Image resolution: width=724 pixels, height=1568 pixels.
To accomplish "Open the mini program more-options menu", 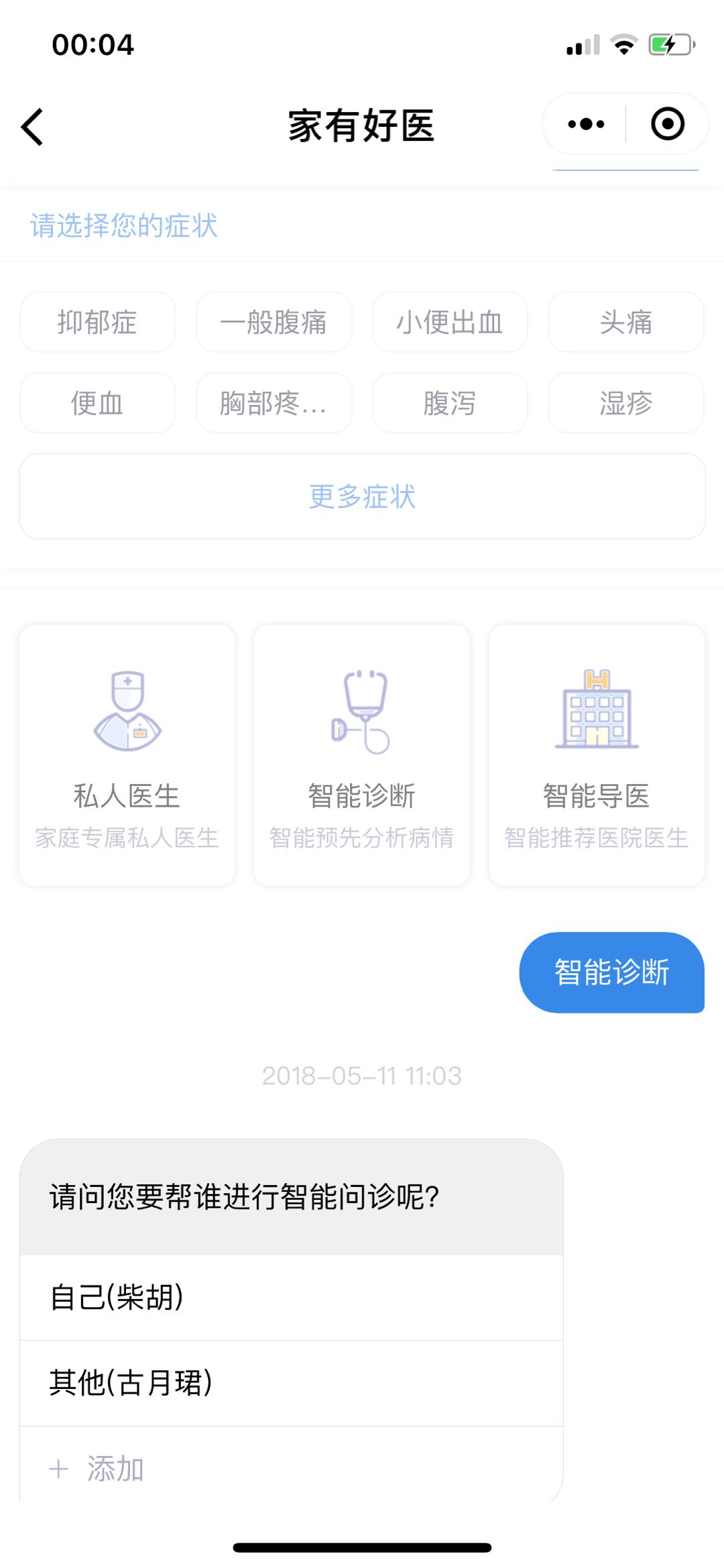I will click(586, 124).
